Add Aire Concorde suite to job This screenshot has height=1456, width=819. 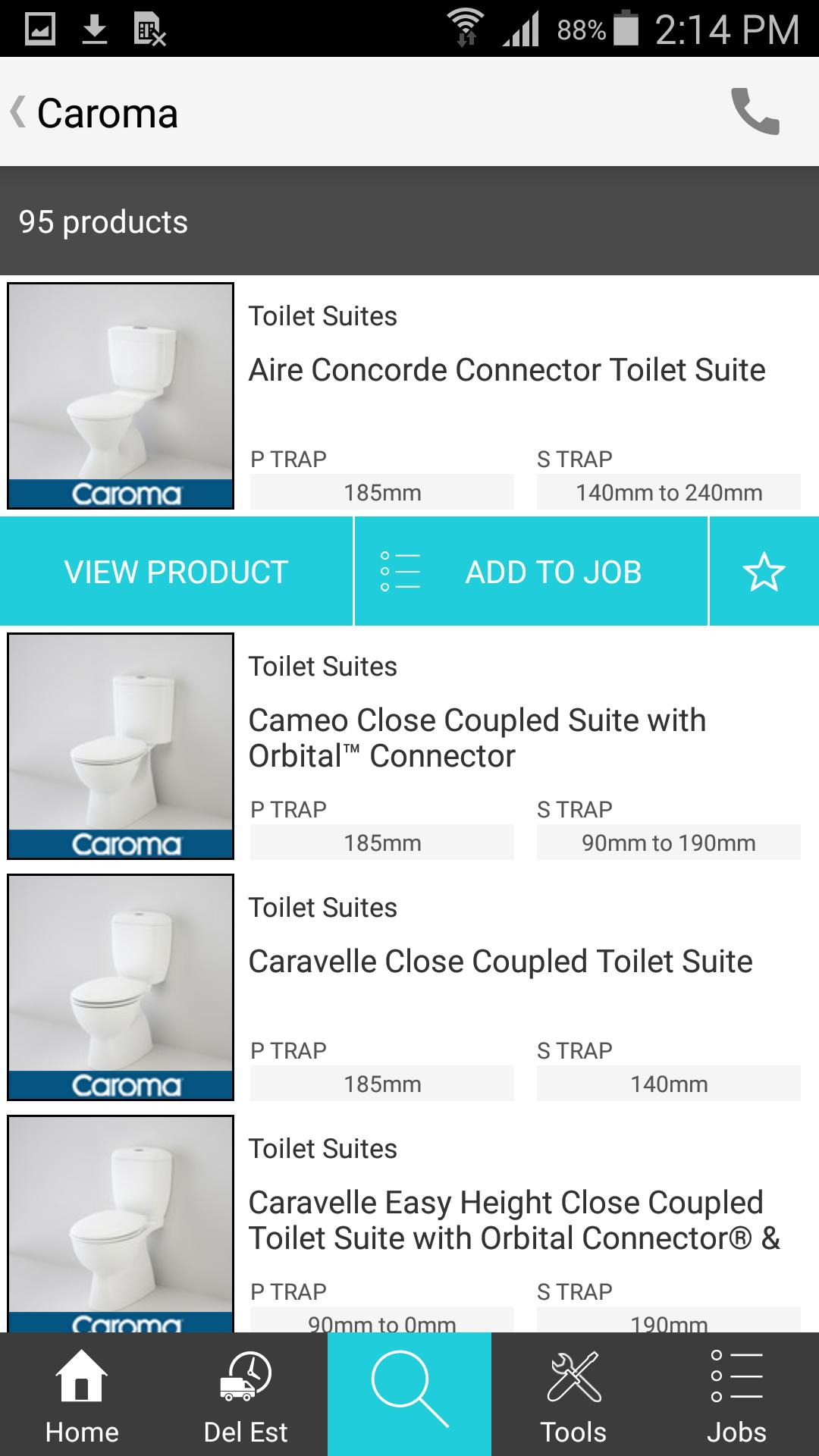[531, 572]
